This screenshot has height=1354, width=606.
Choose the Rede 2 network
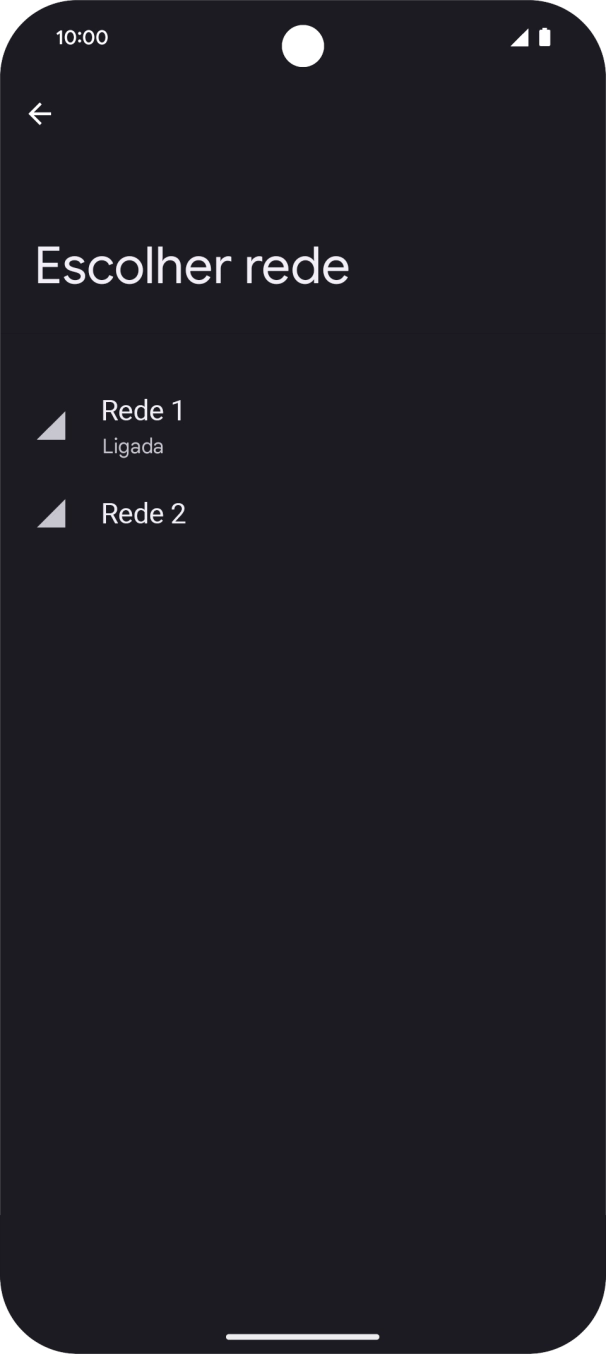point(303,514)
